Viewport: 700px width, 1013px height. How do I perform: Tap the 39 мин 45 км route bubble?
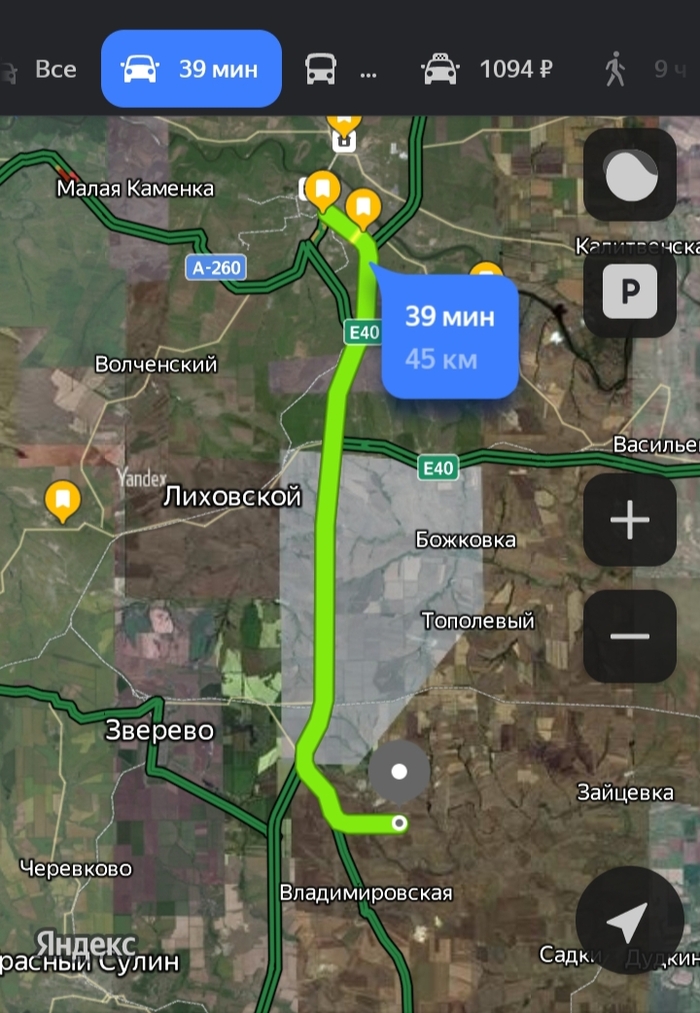(449, 337)
